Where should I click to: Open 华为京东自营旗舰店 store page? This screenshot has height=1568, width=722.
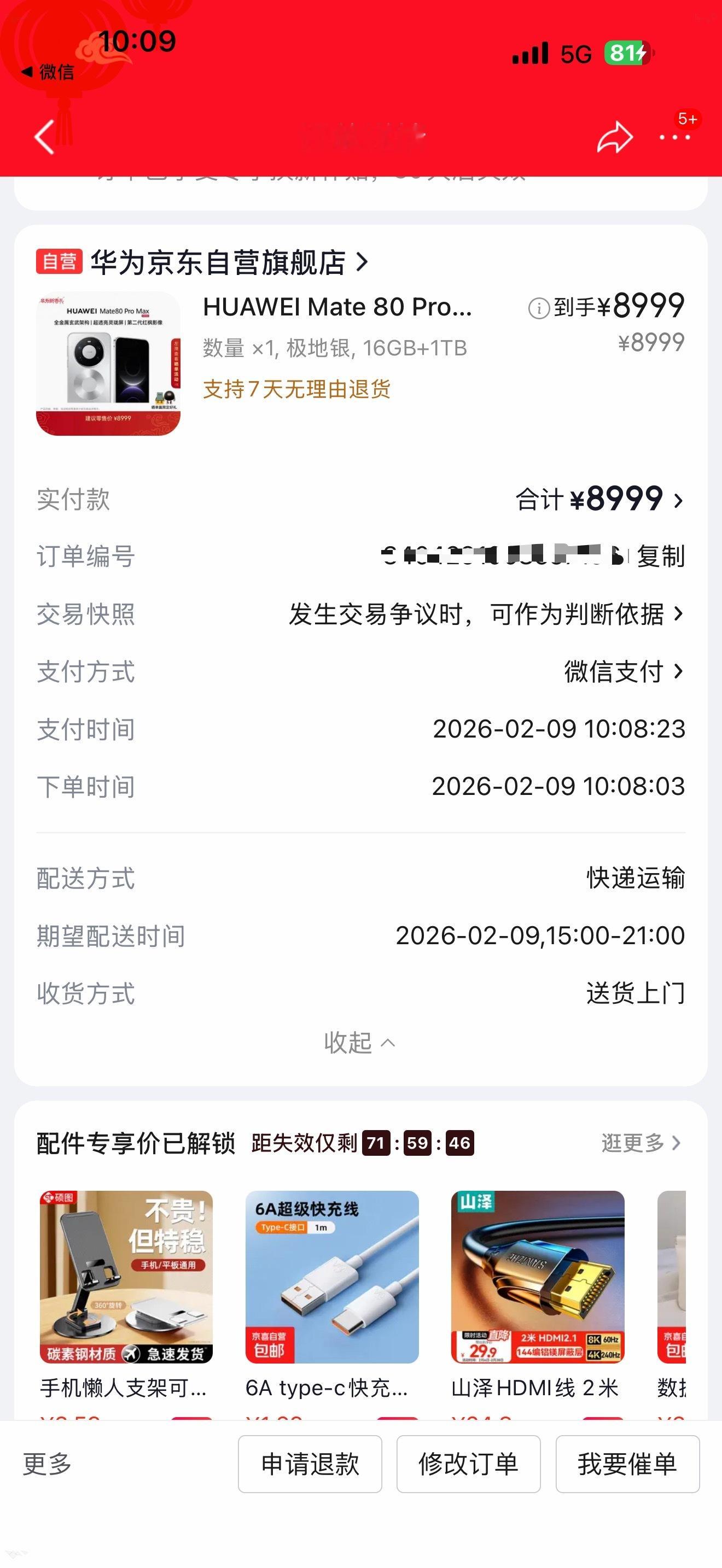[x=225, y=263]
